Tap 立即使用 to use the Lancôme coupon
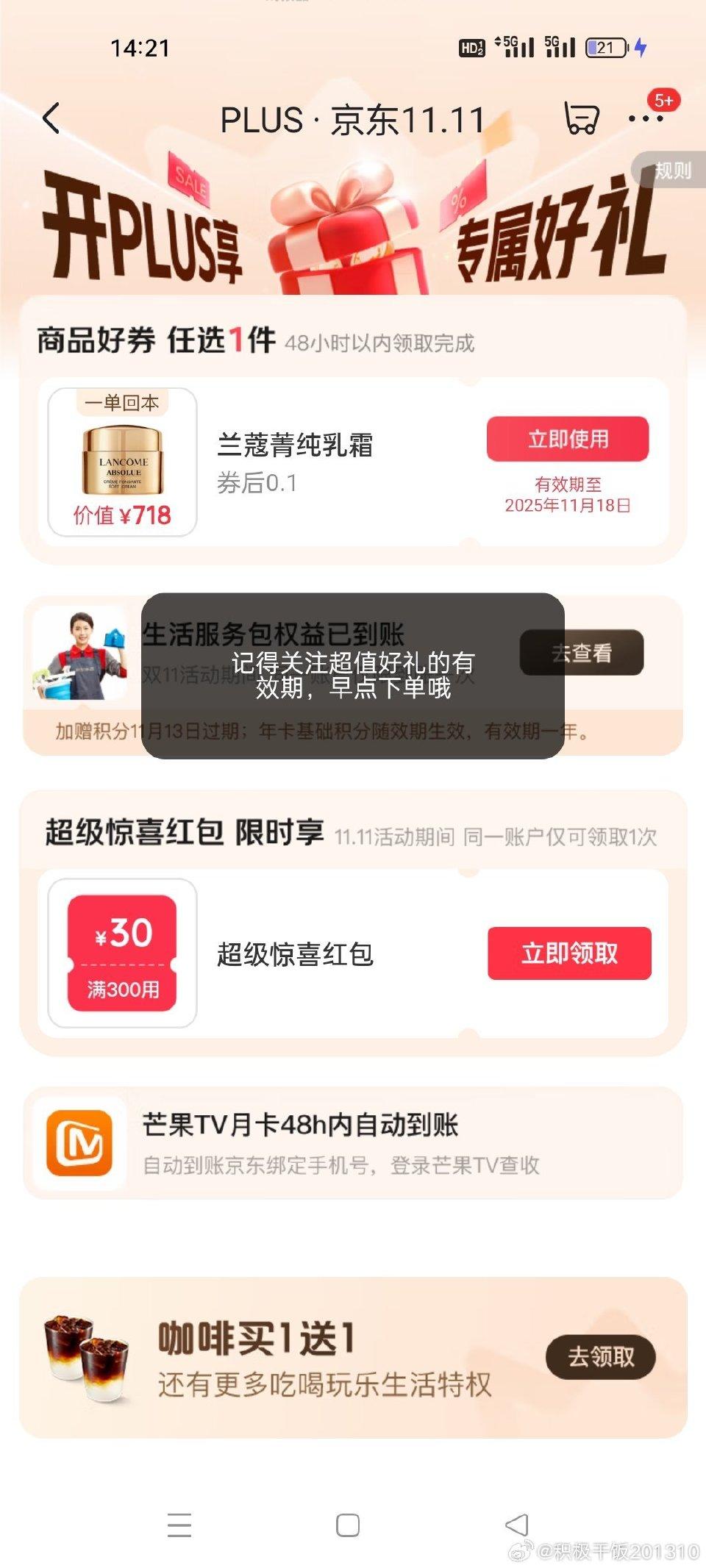 (x=568, y=439)
